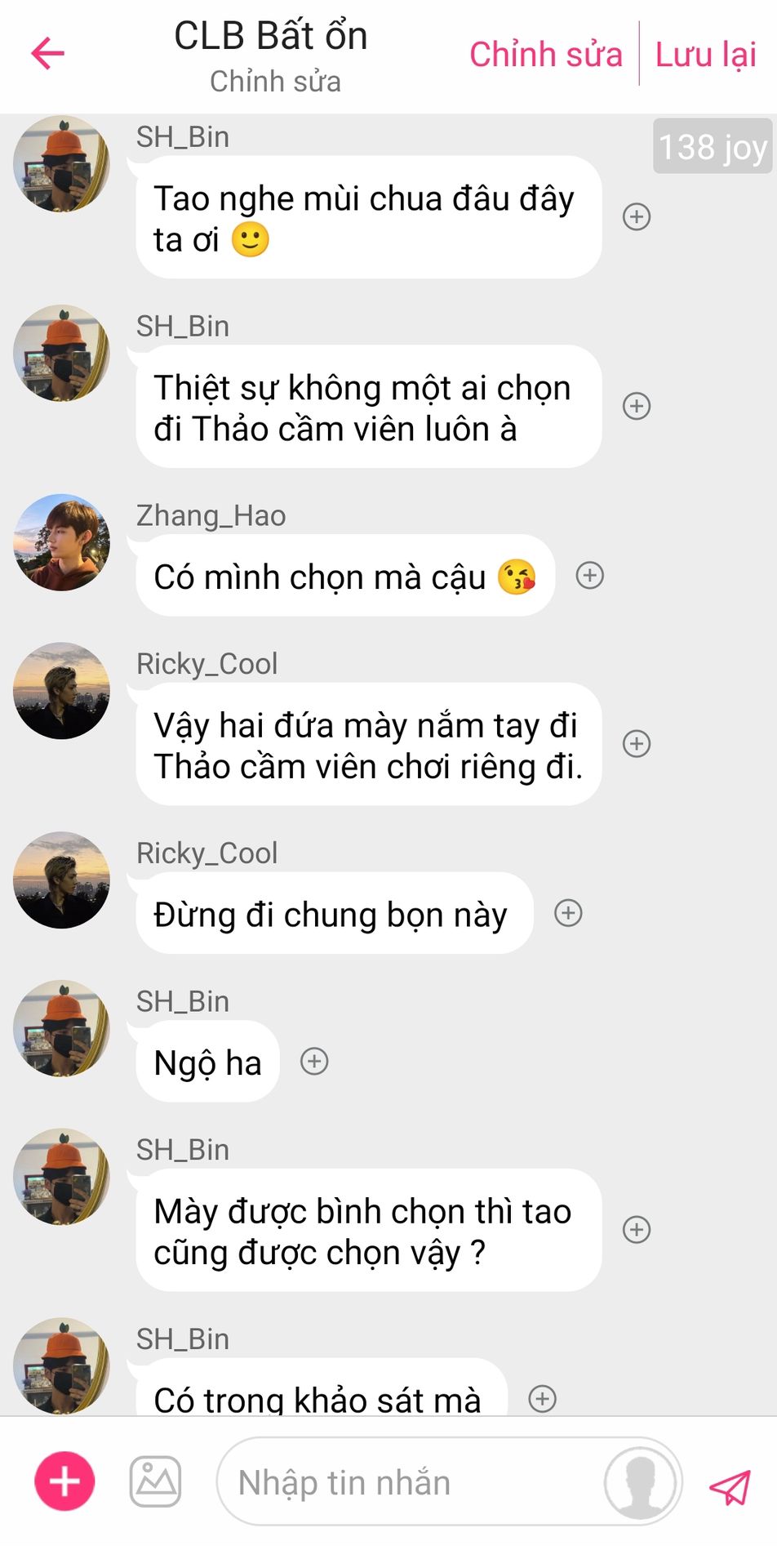Choose sender via avatar in message field

coord(641,1482)
